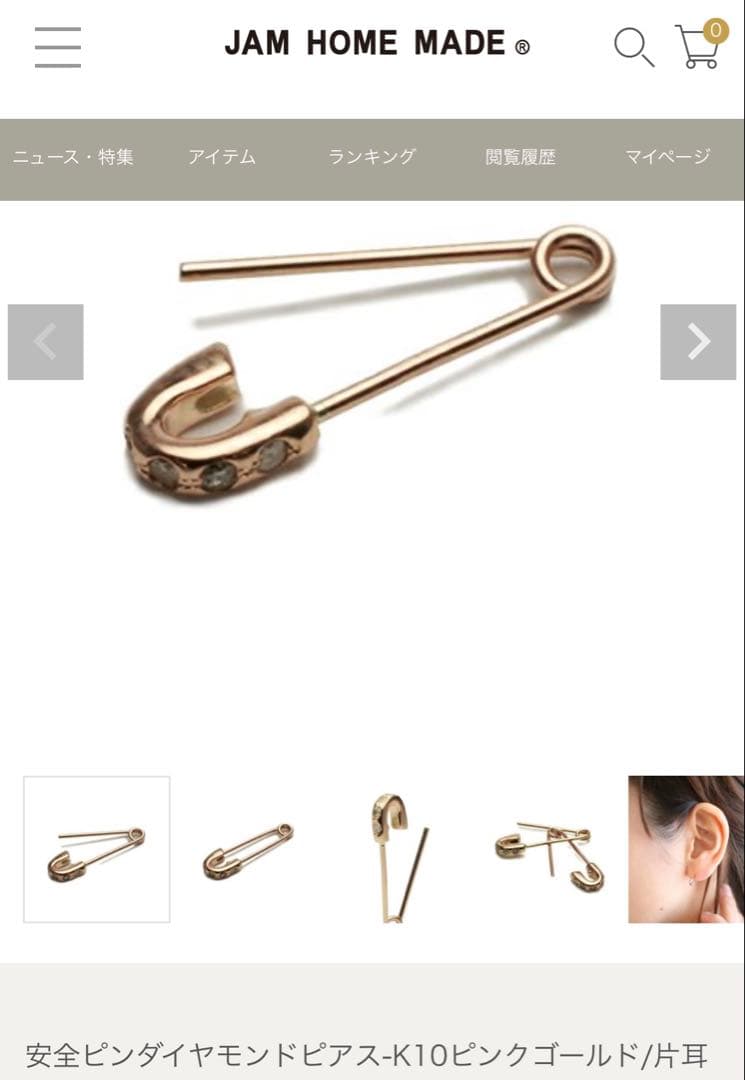Screen dimensions: 745x1080
Task: Show next product image
Action: pyautogui.click(x=698, y=342)
